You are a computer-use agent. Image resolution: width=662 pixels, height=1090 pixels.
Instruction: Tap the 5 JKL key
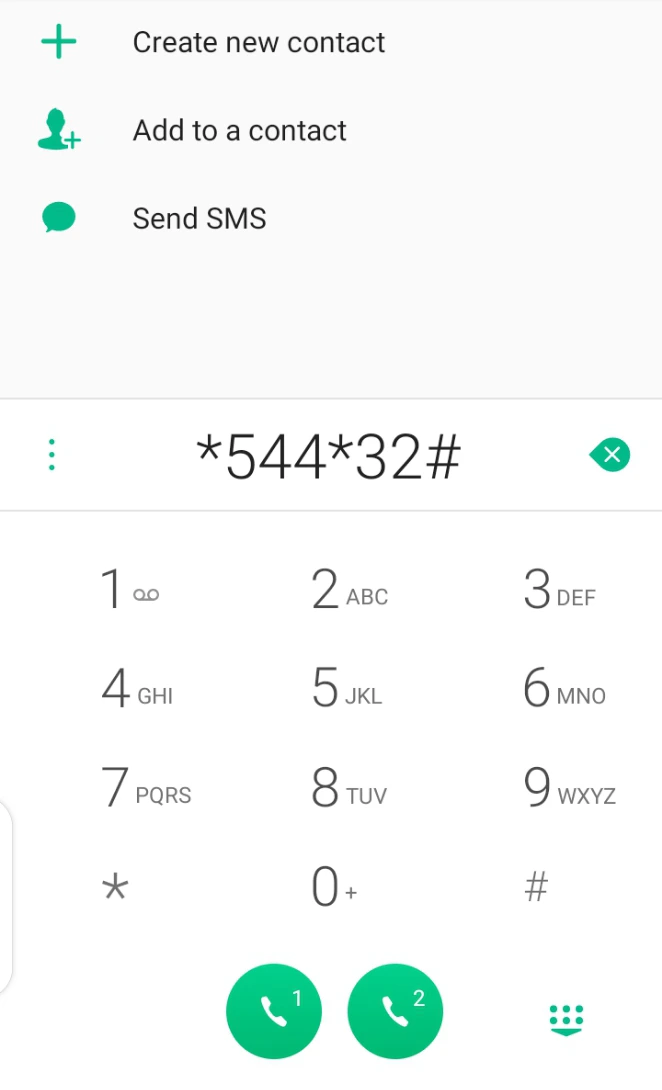(346, 688)
